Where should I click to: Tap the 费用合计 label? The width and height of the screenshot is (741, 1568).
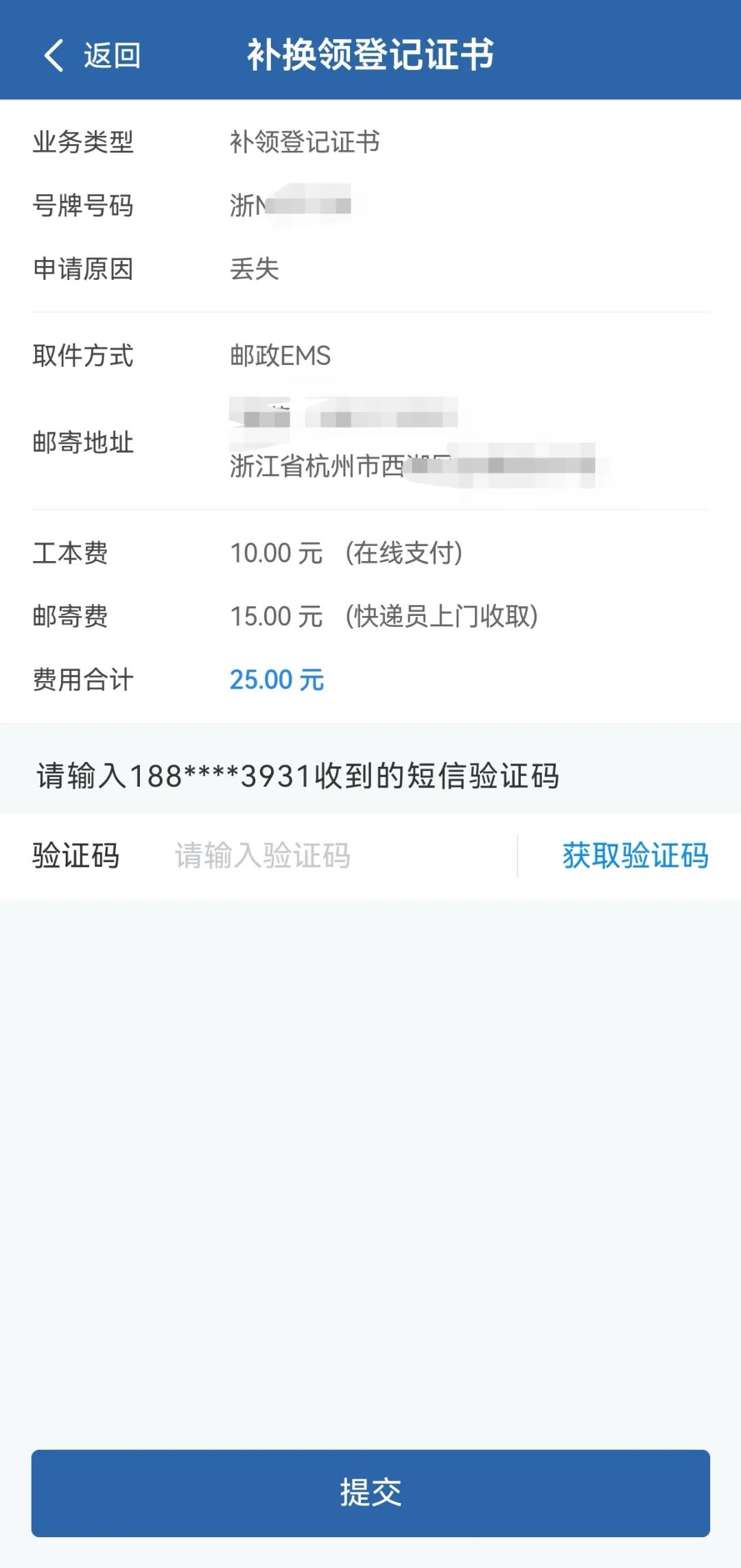pyautogui.click(x=84, y=680)
